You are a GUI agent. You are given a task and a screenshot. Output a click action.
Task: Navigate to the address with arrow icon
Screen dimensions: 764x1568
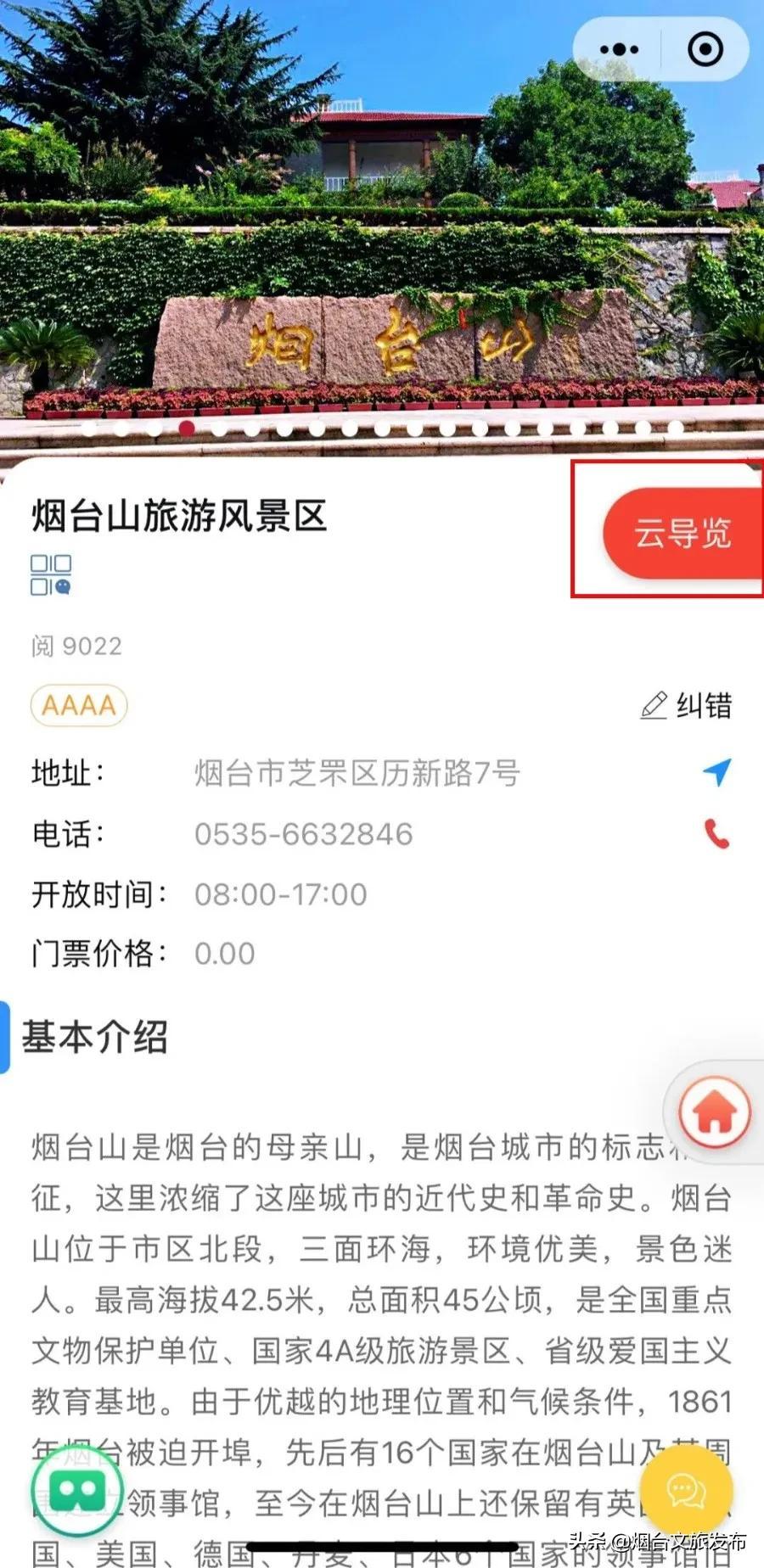tap(717, 772)
